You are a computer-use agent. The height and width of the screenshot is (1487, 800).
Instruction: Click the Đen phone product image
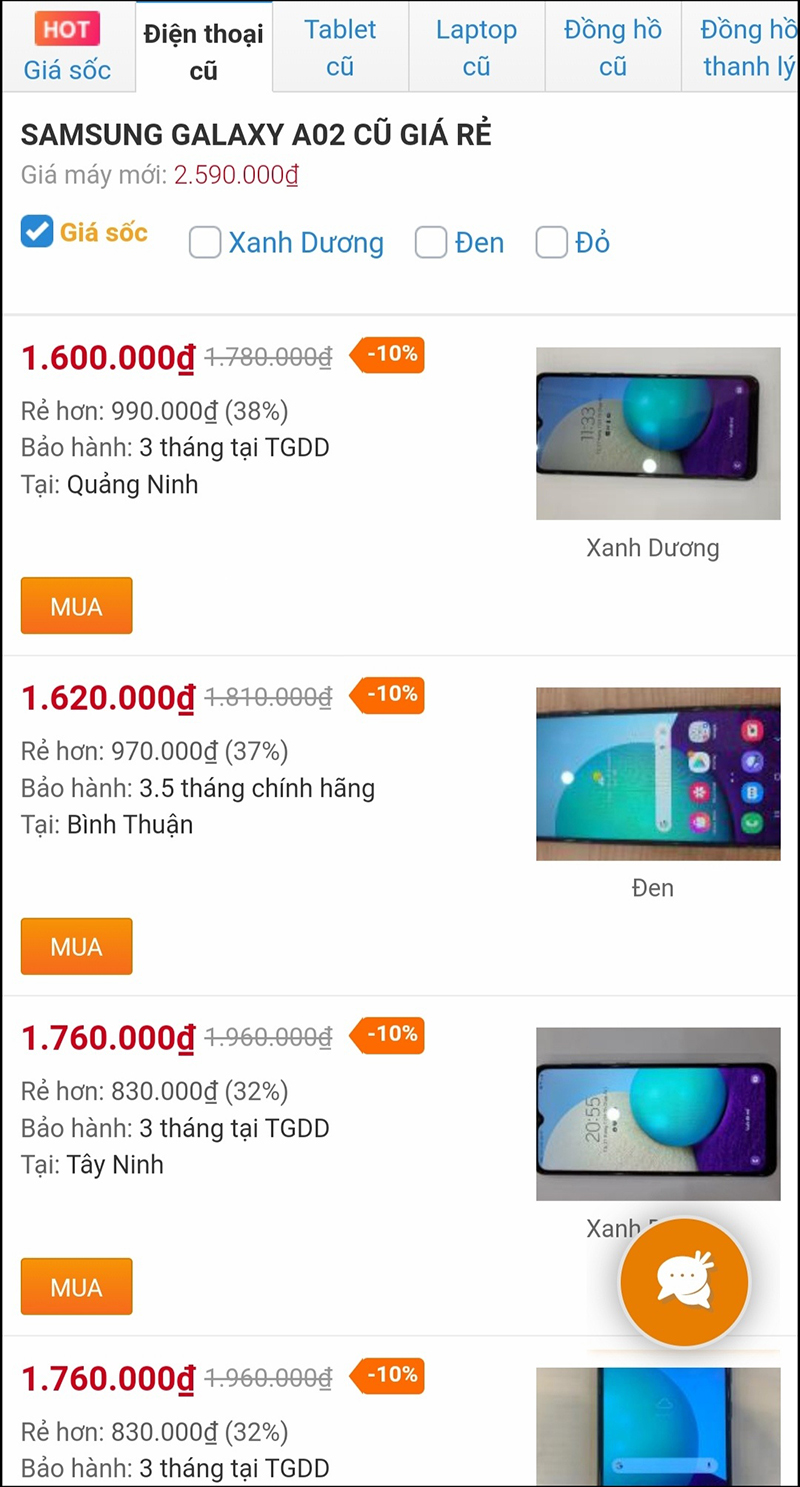[657, 774]
